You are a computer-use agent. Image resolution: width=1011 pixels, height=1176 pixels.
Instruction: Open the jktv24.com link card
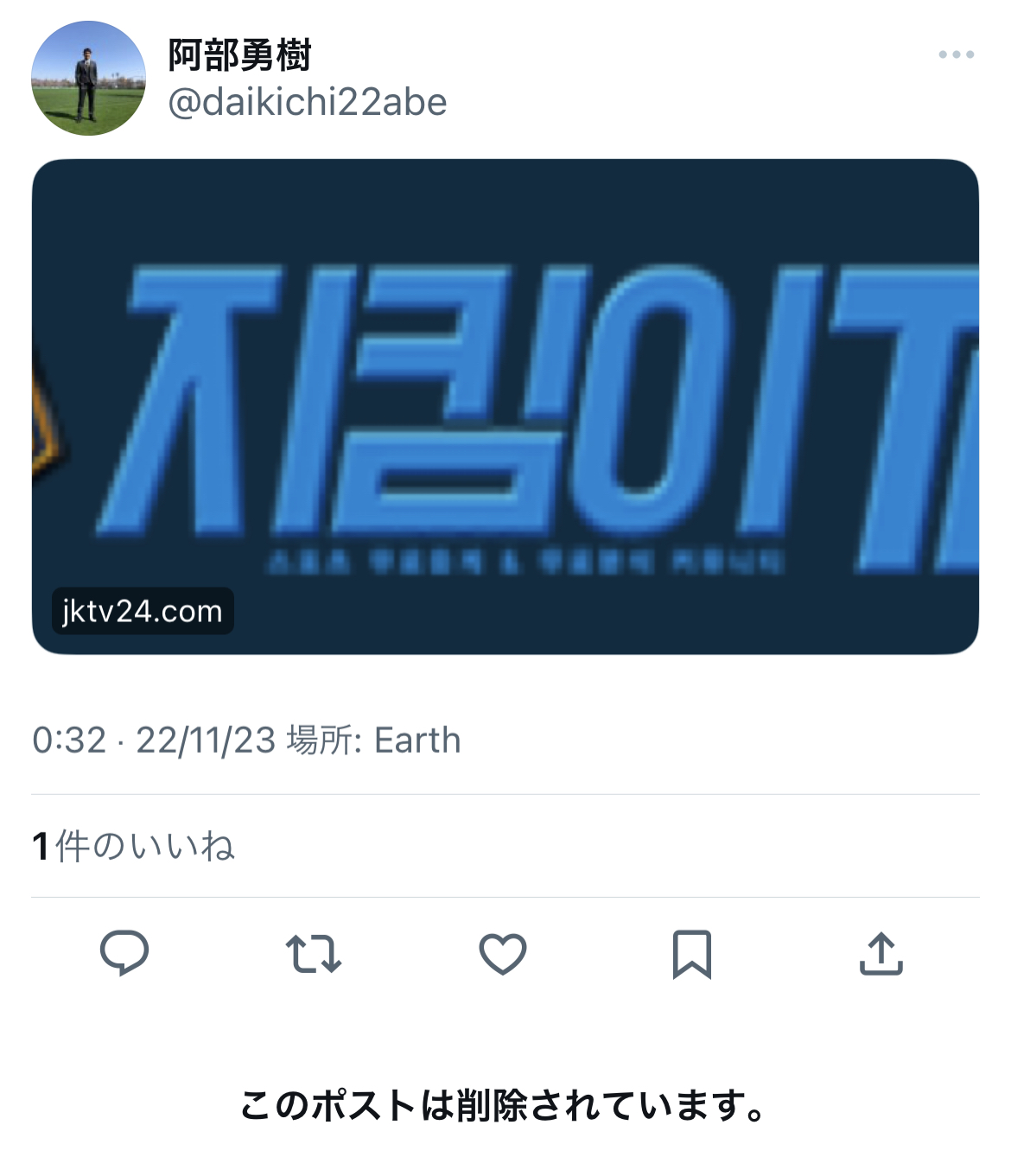click(505, 406)
